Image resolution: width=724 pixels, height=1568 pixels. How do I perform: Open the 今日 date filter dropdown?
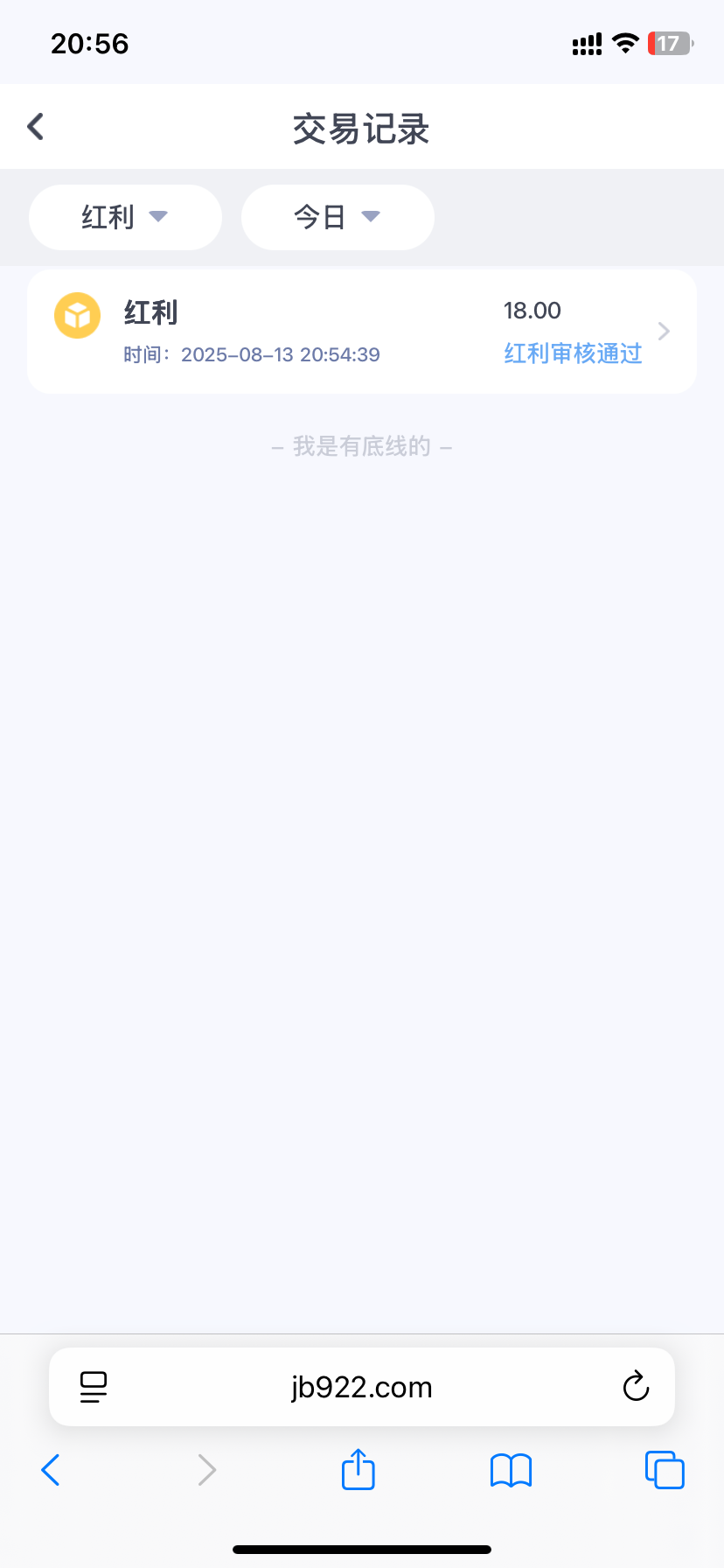pyautogui.click(x=338, y=217)
